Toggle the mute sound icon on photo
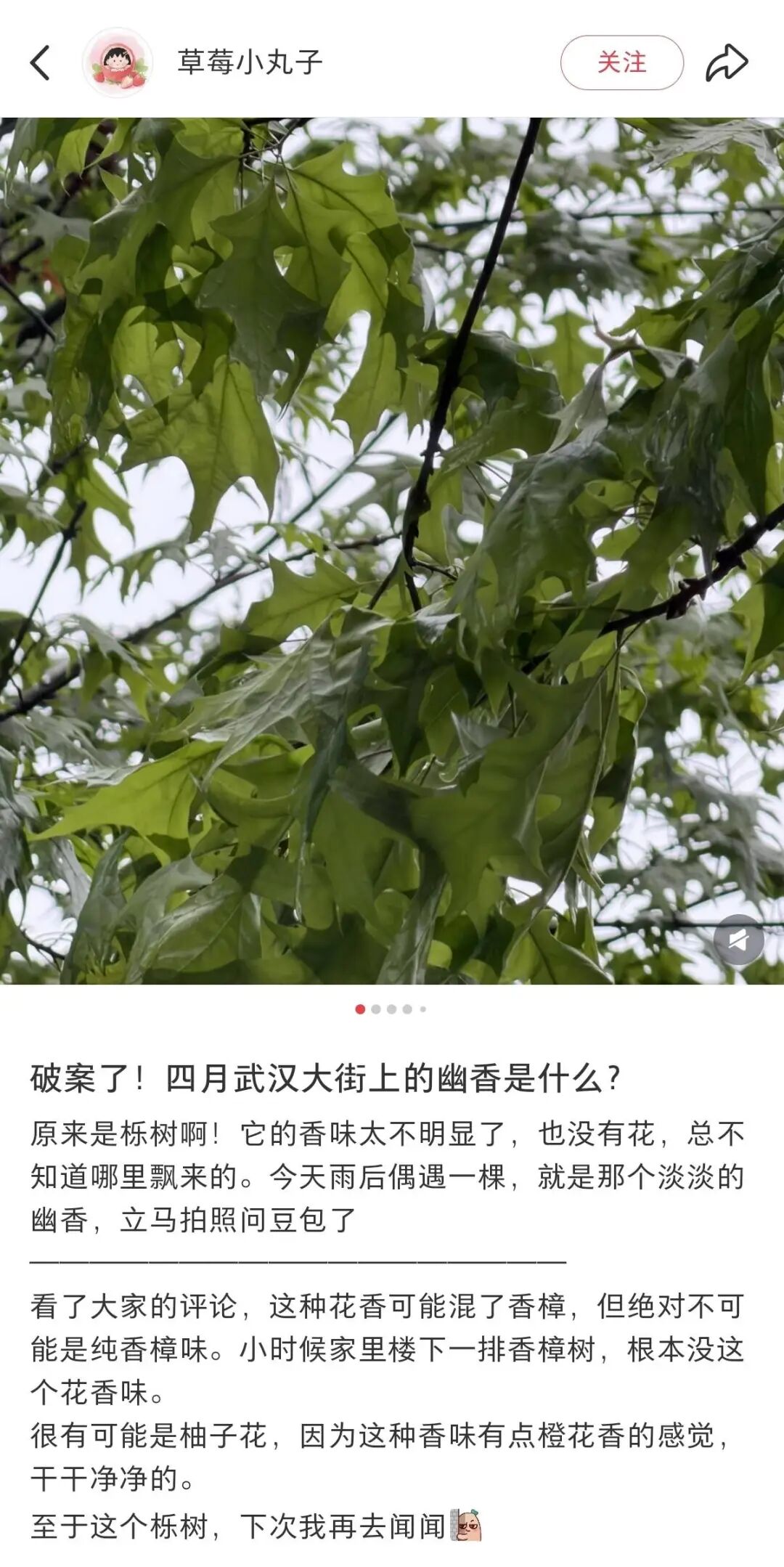Screen dimensions: 784x1567 coord(738,940)
